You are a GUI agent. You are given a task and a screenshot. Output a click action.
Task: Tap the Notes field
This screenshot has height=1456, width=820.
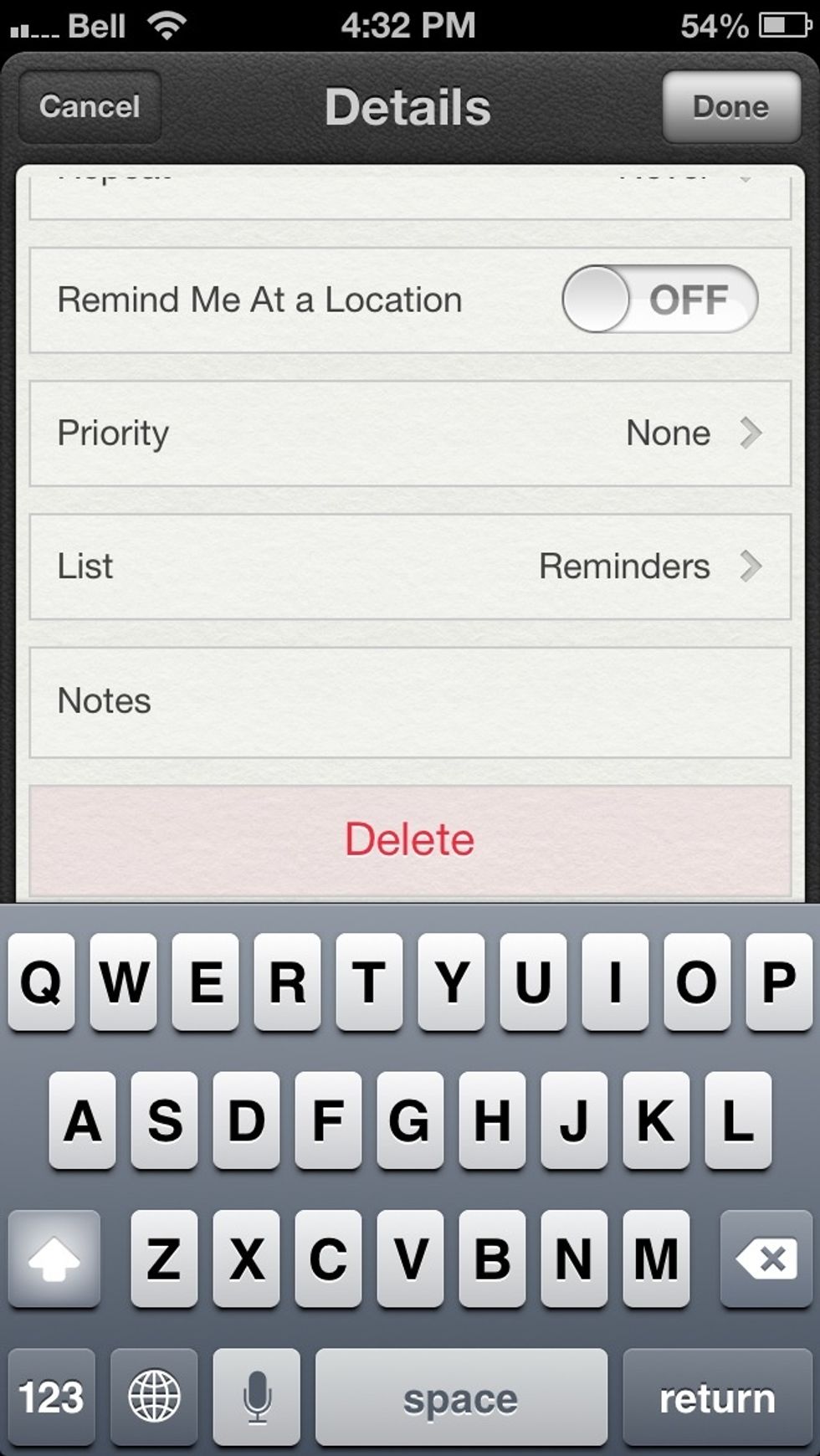coord(410,702)
